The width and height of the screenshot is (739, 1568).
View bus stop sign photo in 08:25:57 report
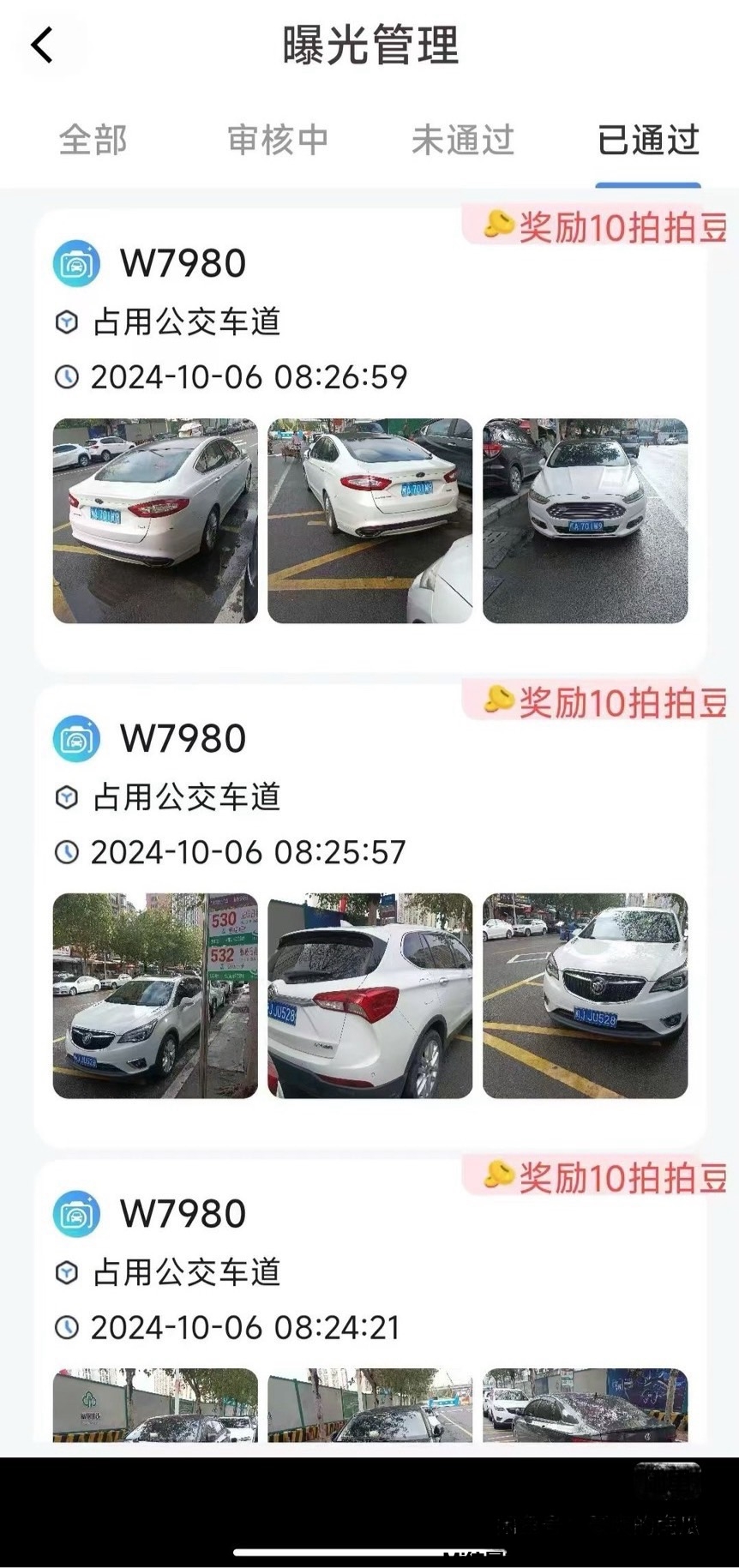tap(155, 995)
